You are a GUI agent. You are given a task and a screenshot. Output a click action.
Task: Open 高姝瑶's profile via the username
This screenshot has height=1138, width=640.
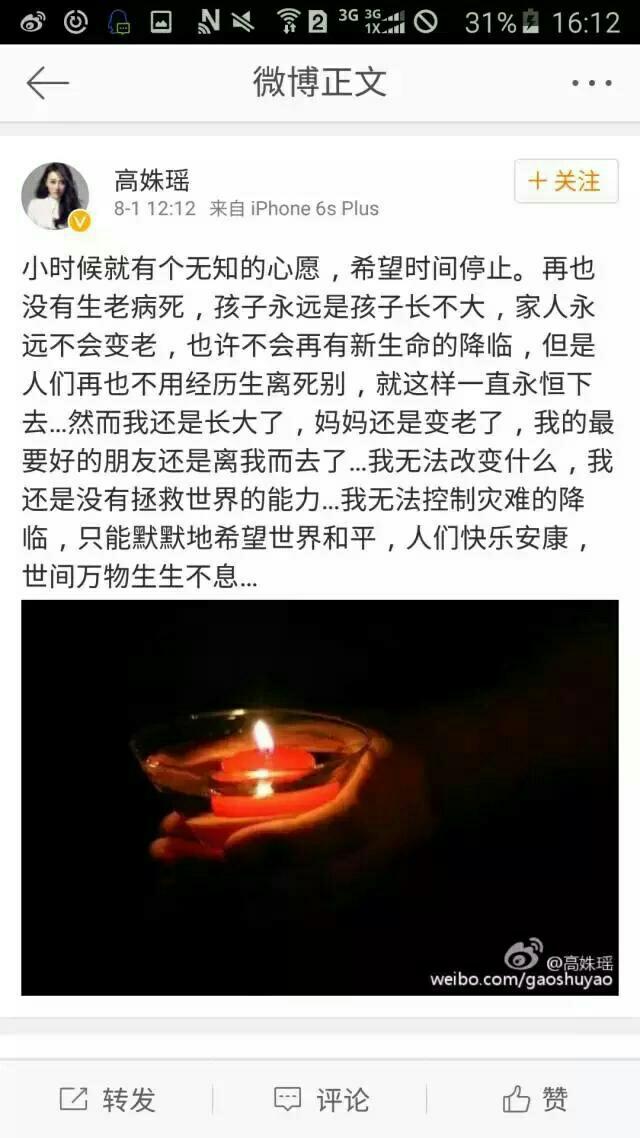tap(152, 180)
